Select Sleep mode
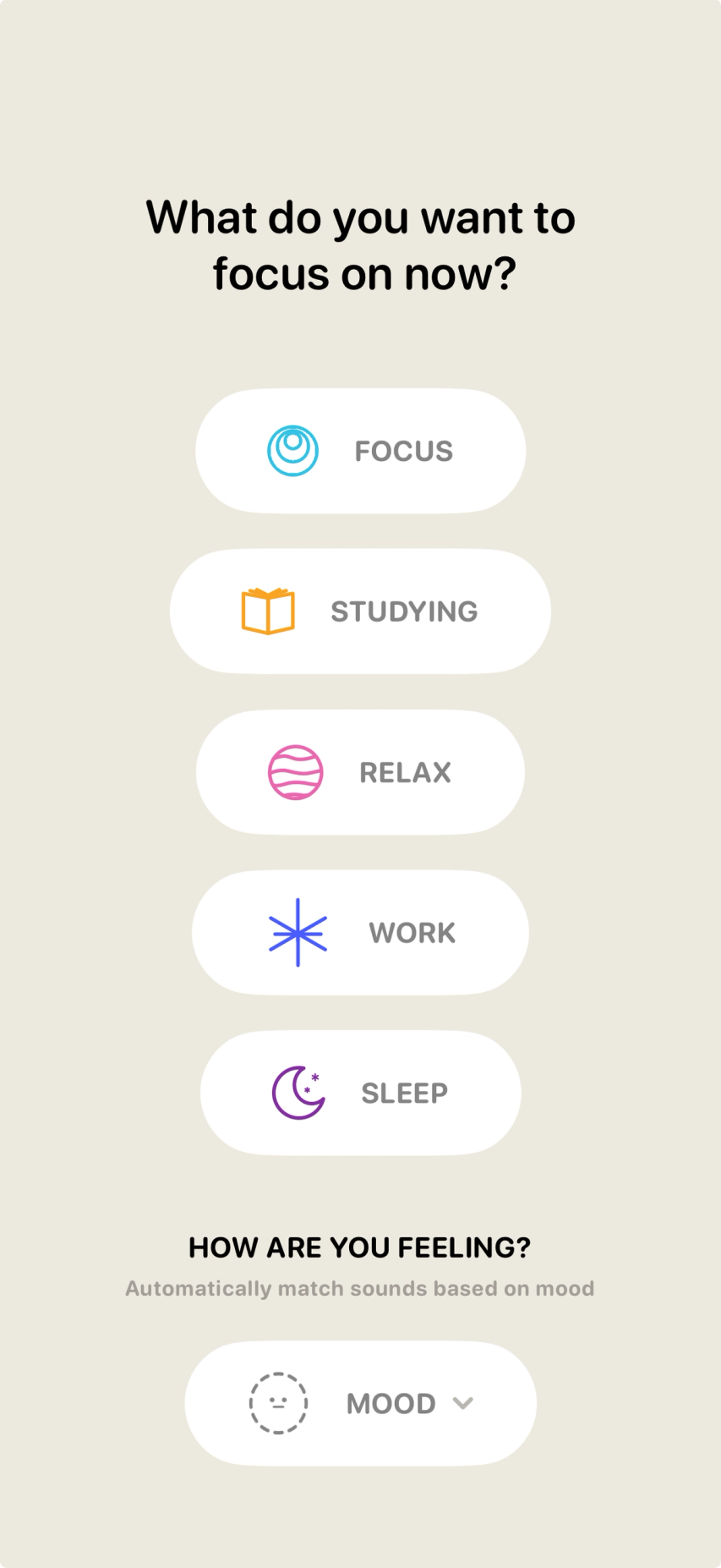721x1568 pixels. pos(361,1093)
